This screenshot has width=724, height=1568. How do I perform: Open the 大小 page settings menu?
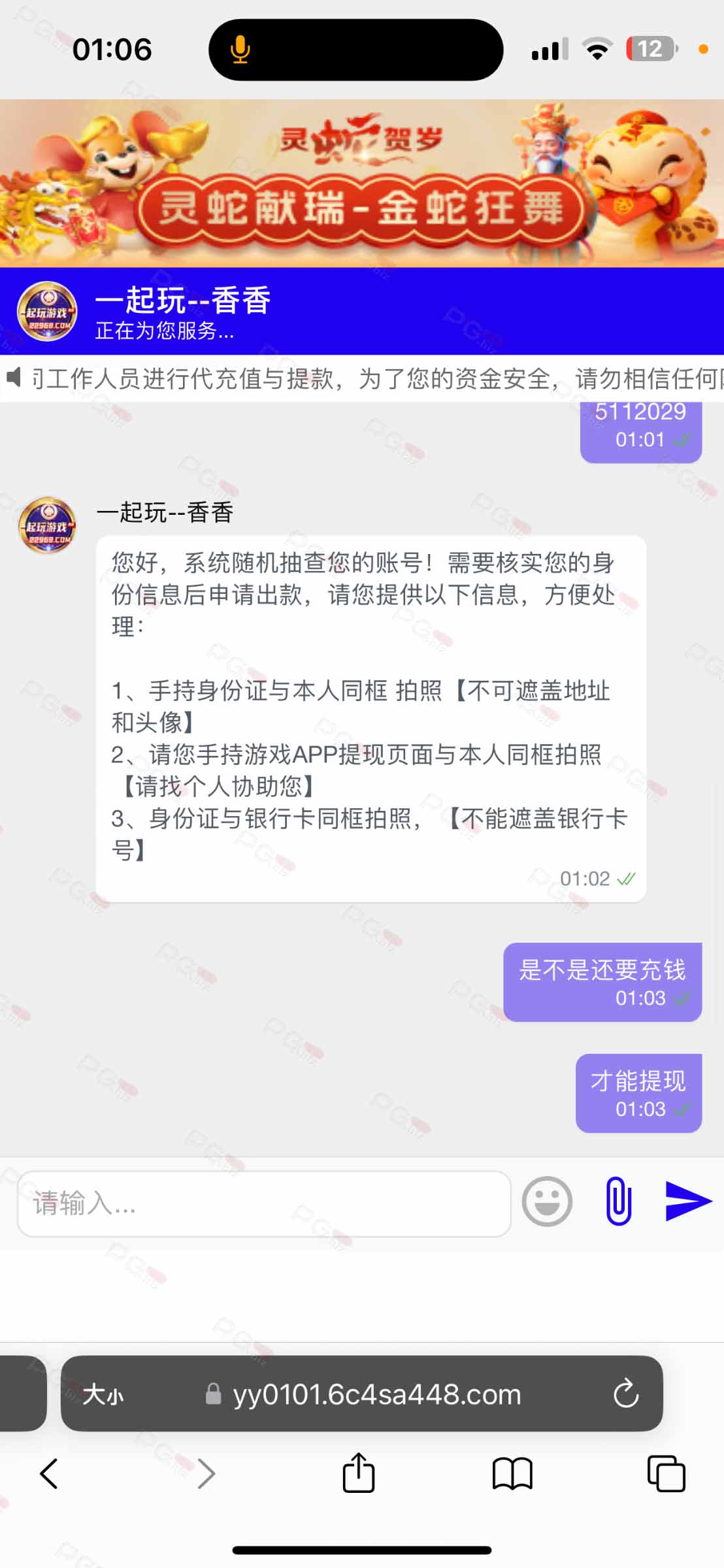[x=103, y=1395]
